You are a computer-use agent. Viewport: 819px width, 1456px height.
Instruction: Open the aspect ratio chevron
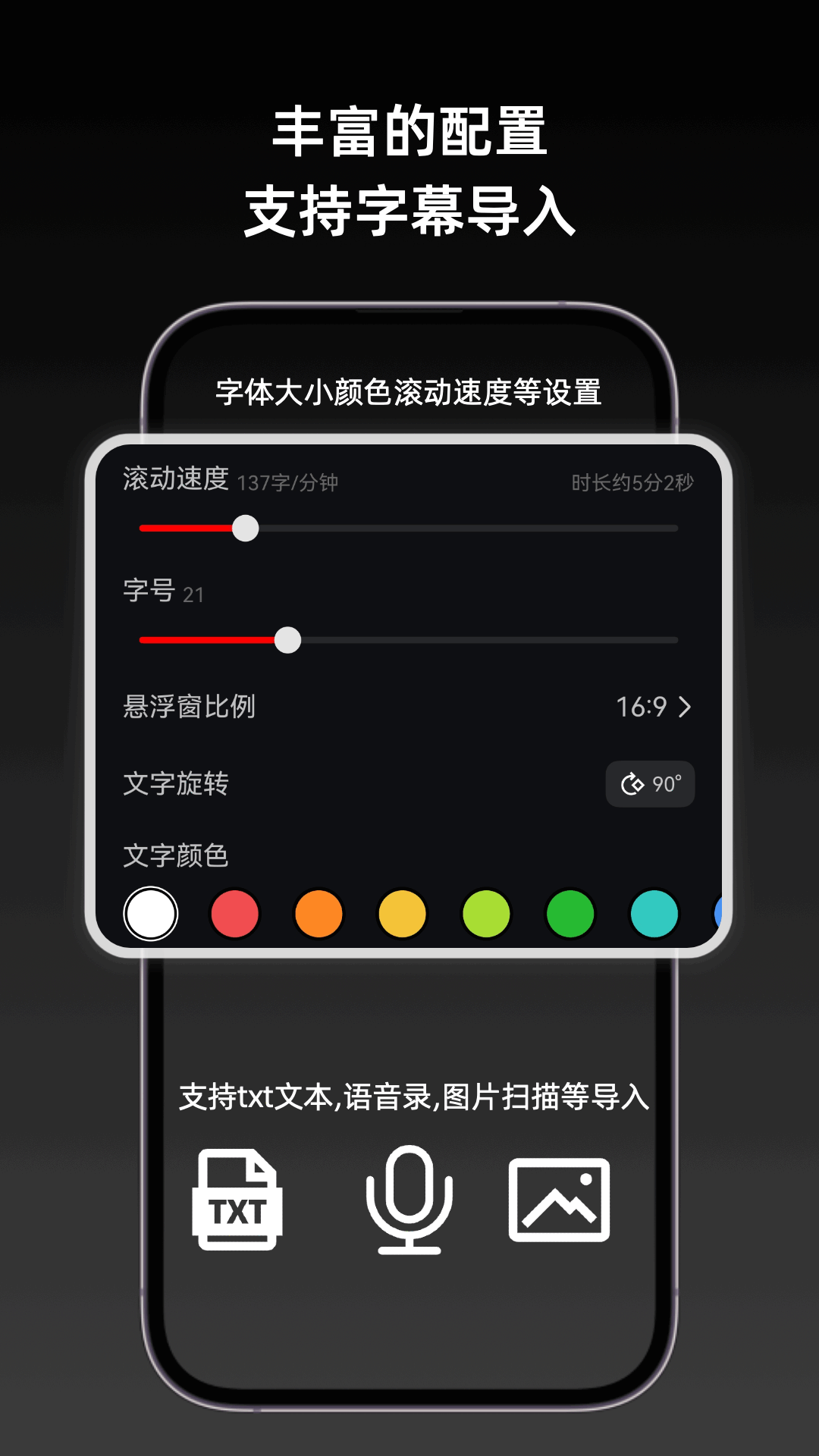click(x=686, y=707)
